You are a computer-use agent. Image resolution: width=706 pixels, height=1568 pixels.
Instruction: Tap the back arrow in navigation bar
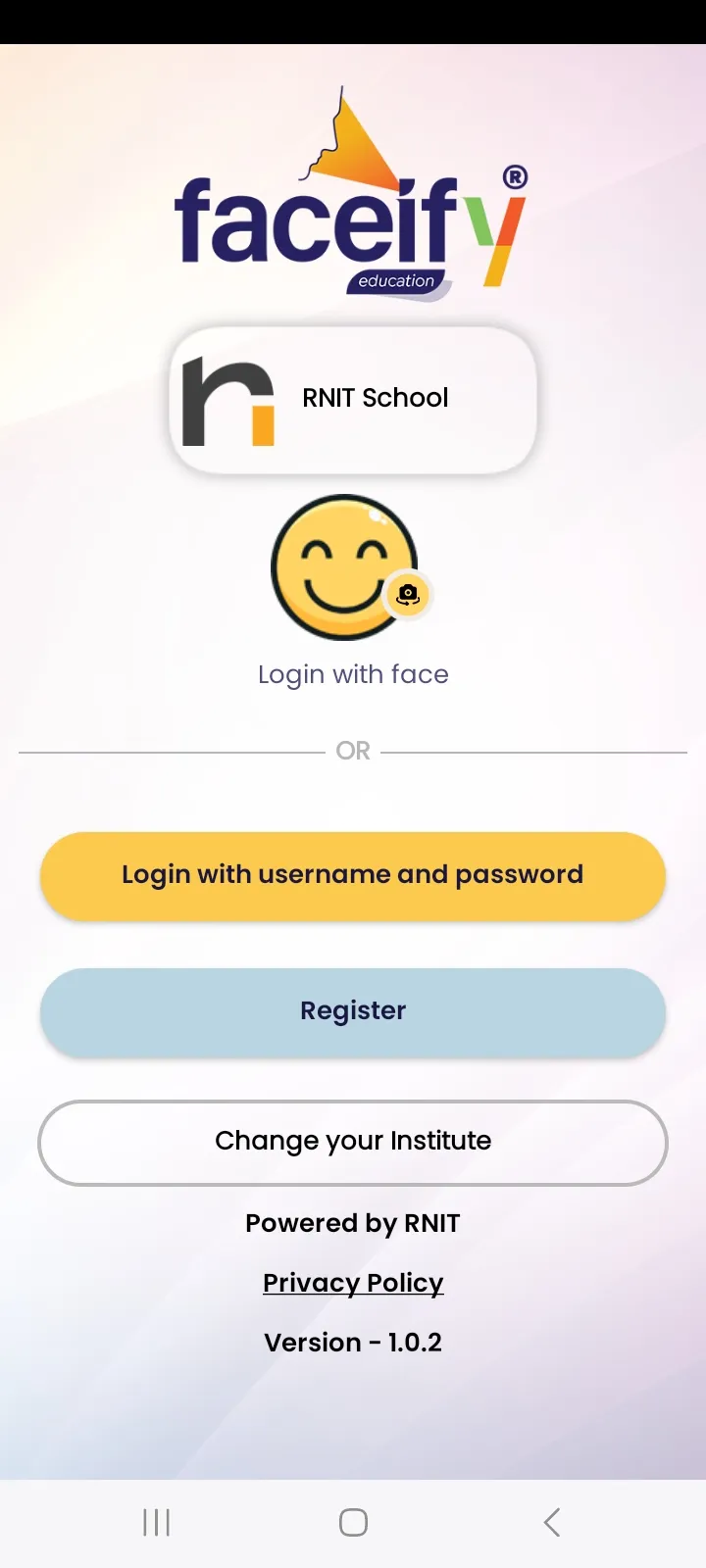point(550,1522)
